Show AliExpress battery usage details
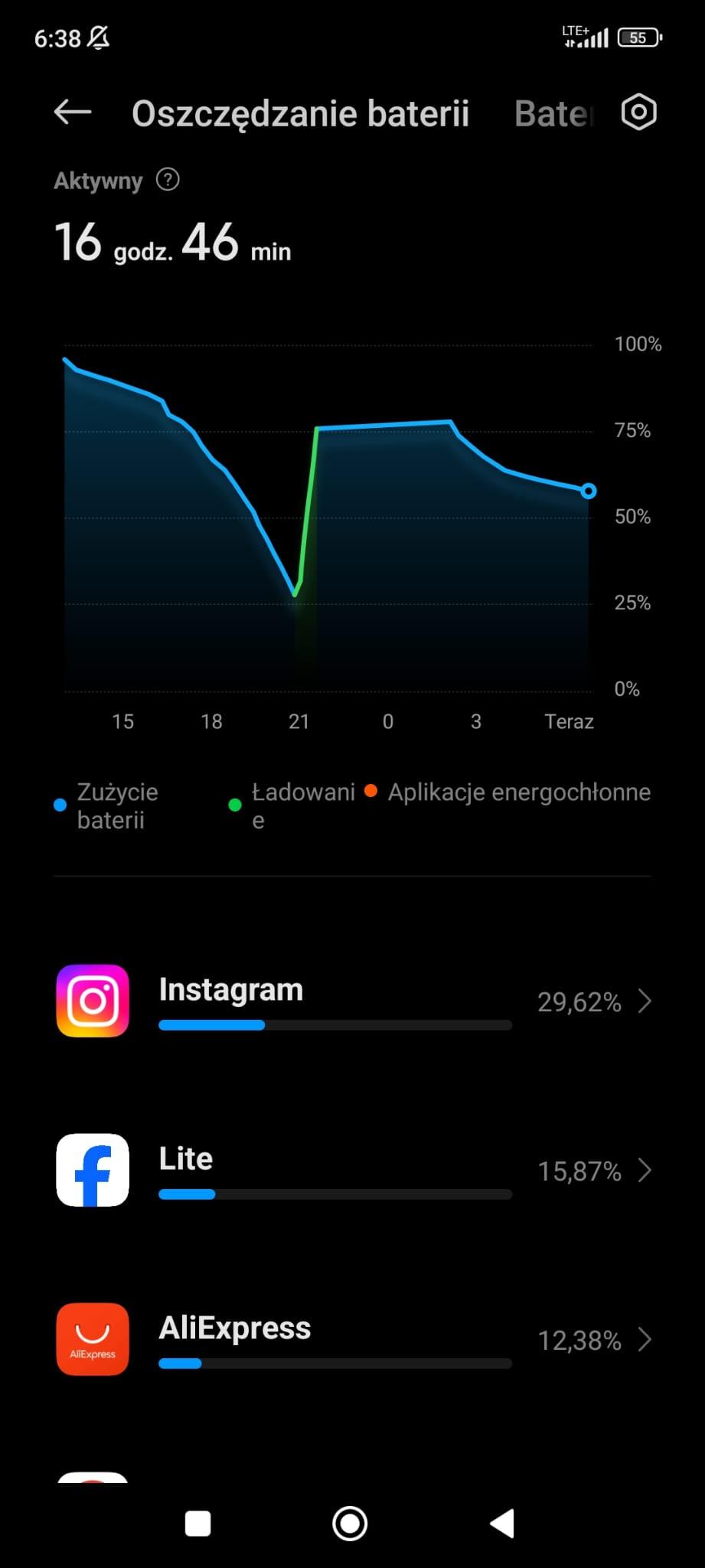 tap(352, 1340)
